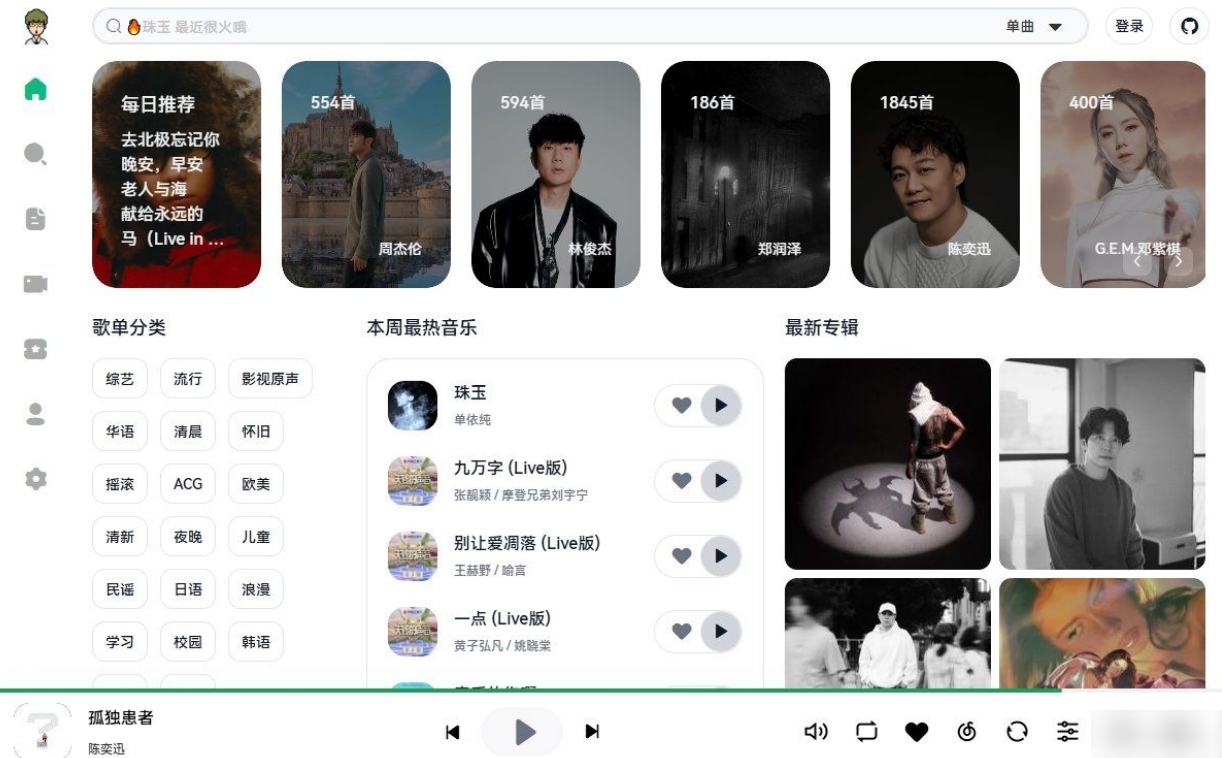This screenshot has height=758, width=1222.
Task: Play 别让爱凋落 (Live版)
Action: pos(721,556)
